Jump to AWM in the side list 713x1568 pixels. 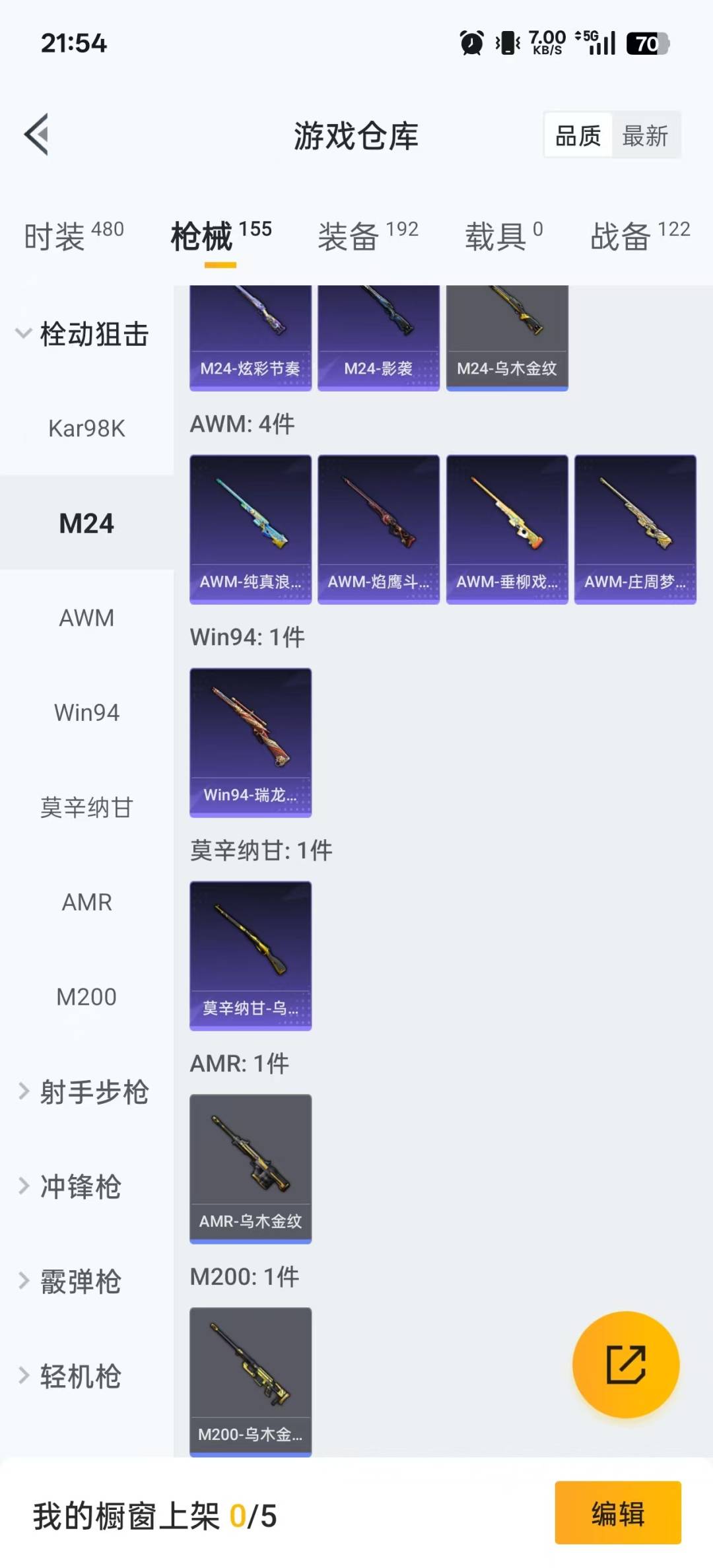point(86,618)
